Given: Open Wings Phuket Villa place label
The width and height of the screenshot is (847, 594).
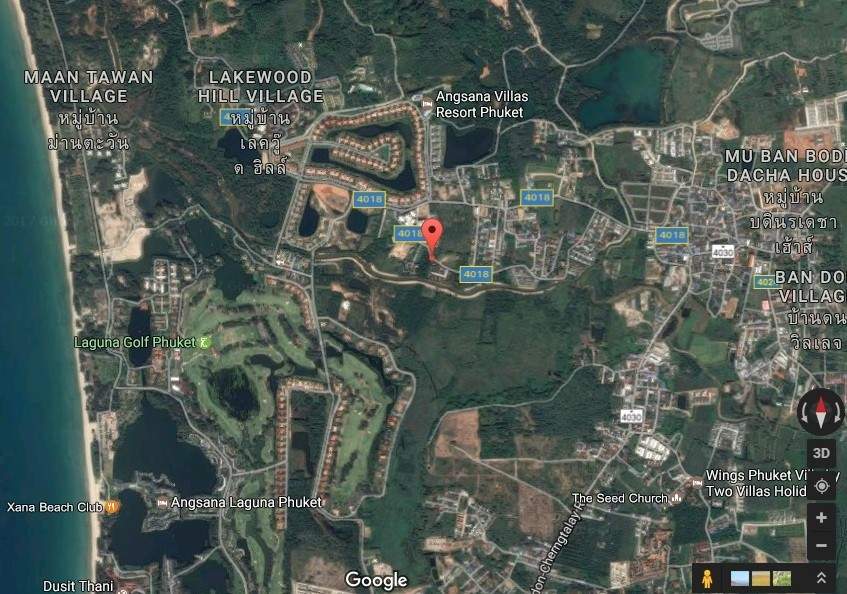Looking at the screenshot, I should [x=758, y=476].
